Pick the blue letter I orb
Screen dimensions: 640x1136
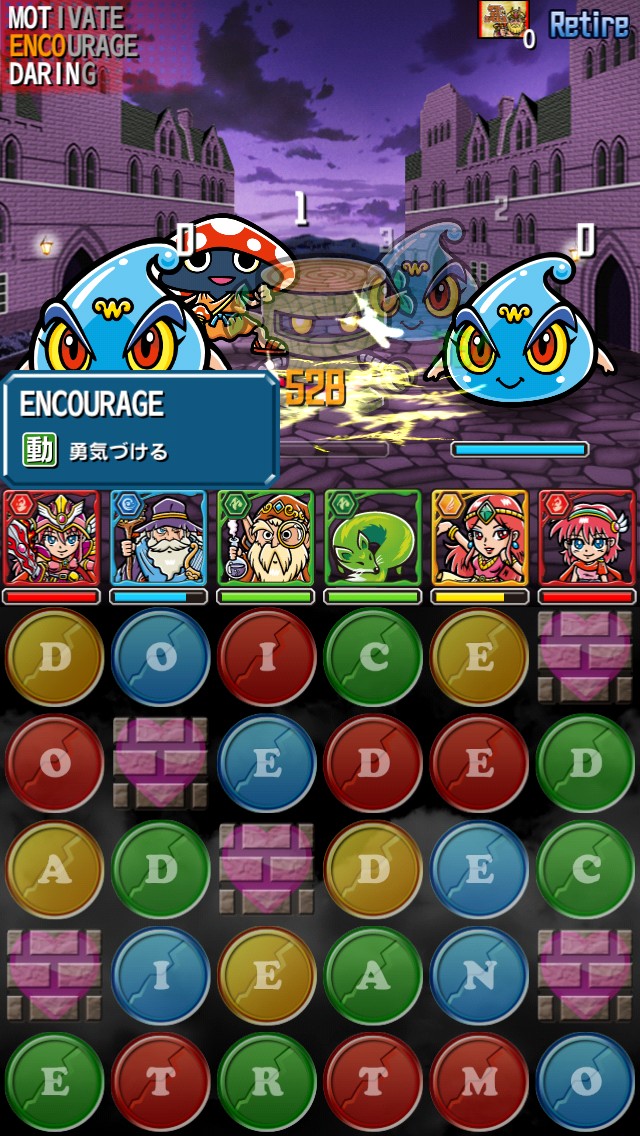pyautogui.click(x=160, y=975)
